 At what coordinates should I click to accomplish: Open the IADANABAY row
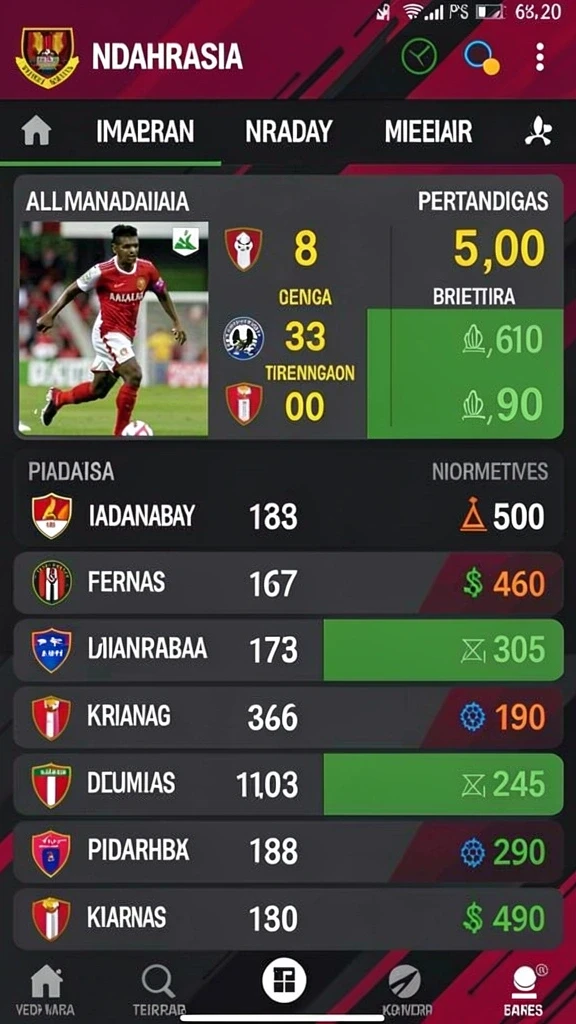pyautogui.click(x=288, y=516)
